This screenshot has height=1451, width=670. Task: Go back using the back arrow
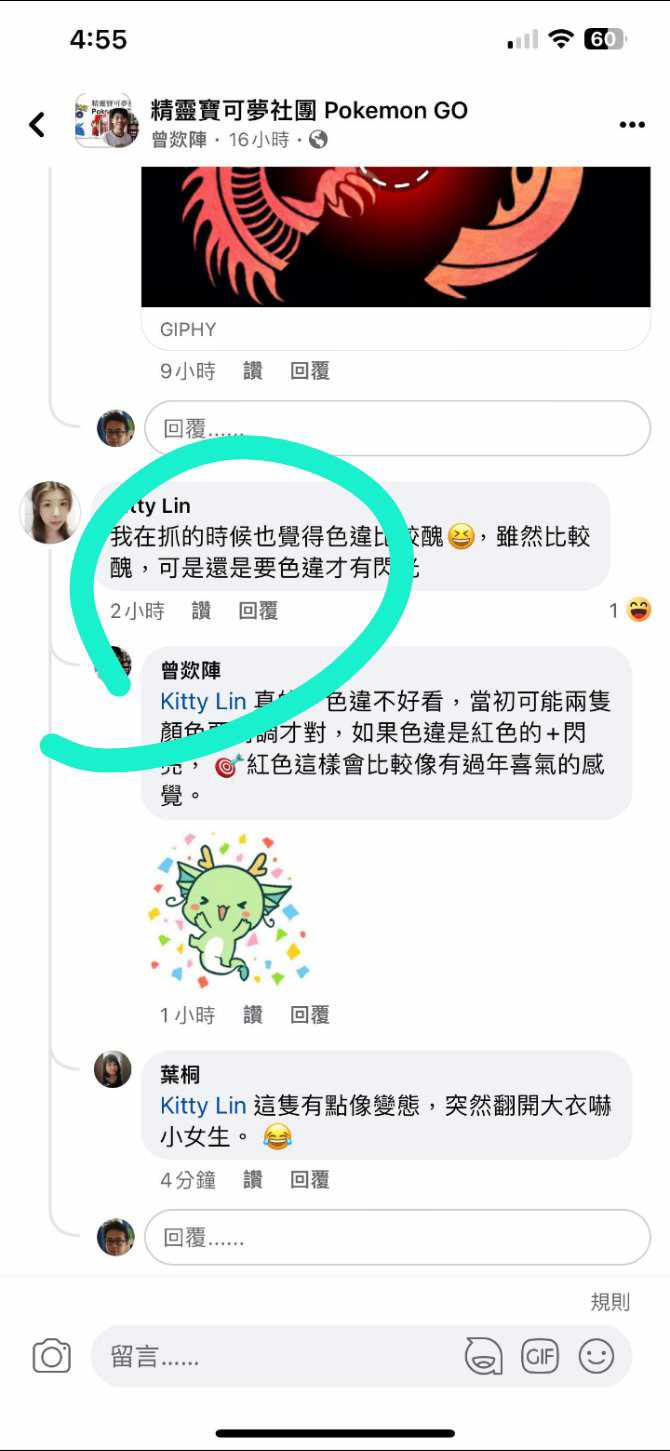point(37,124)
